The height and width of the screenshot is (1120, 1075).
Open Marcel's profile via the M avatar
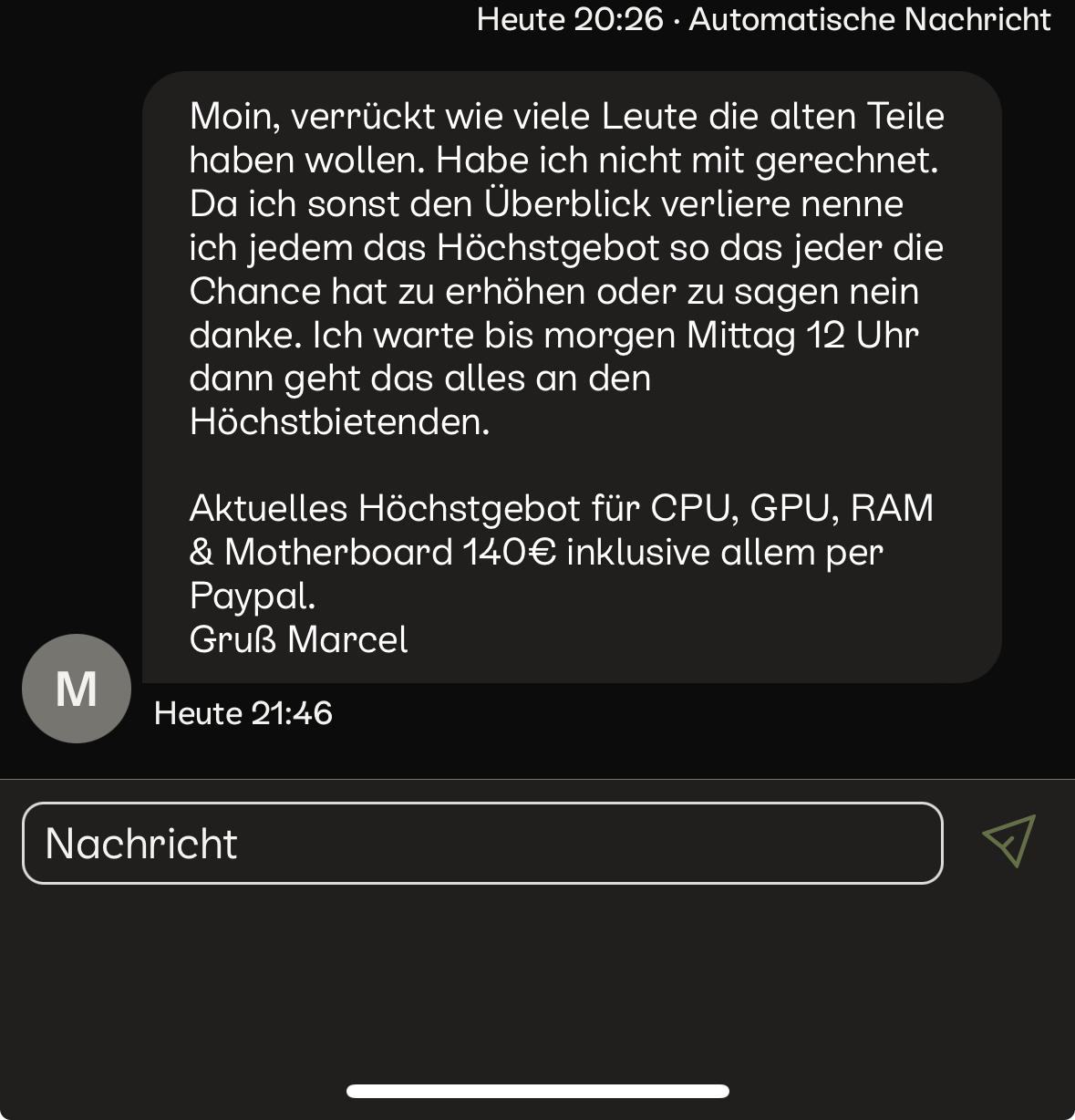tap(77, 689)
